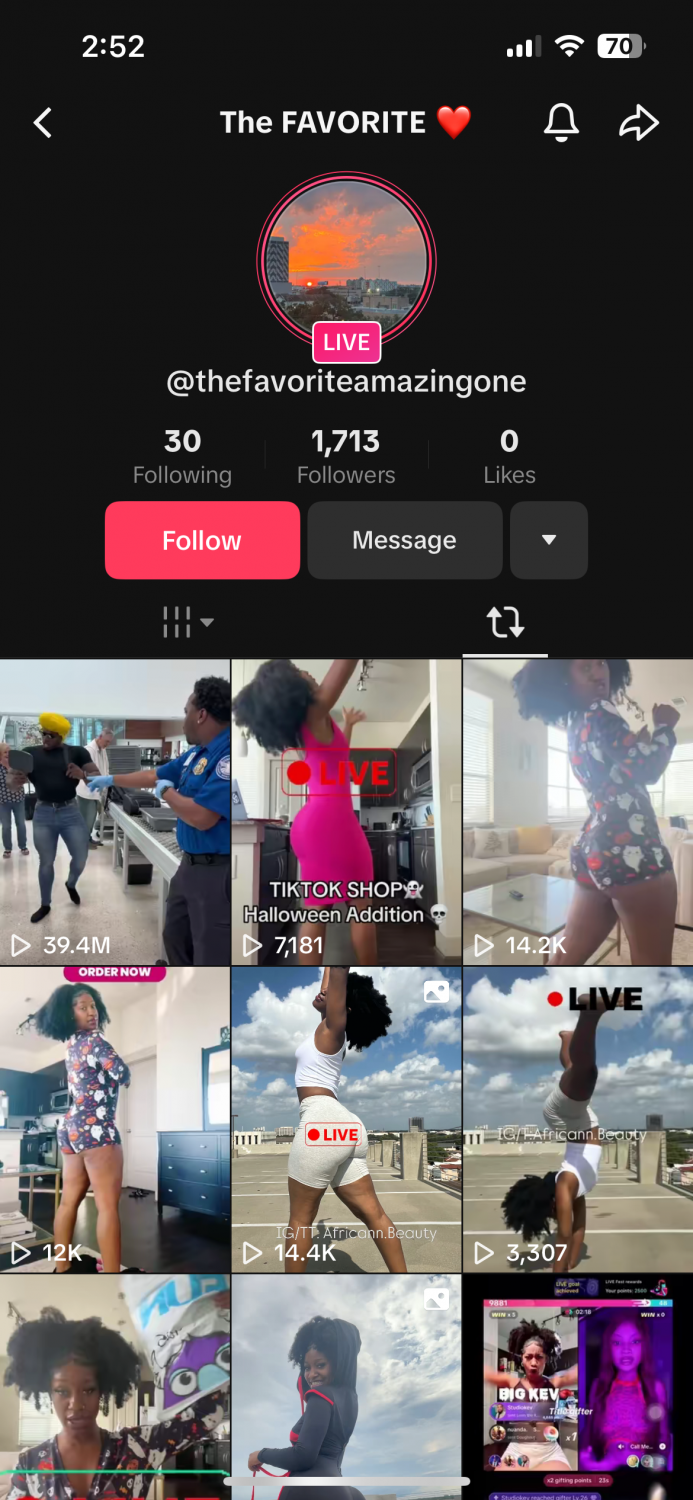Switch to the videos grid tab
693x1500 pixels.
pyautogui.click(x=187, y=622)
